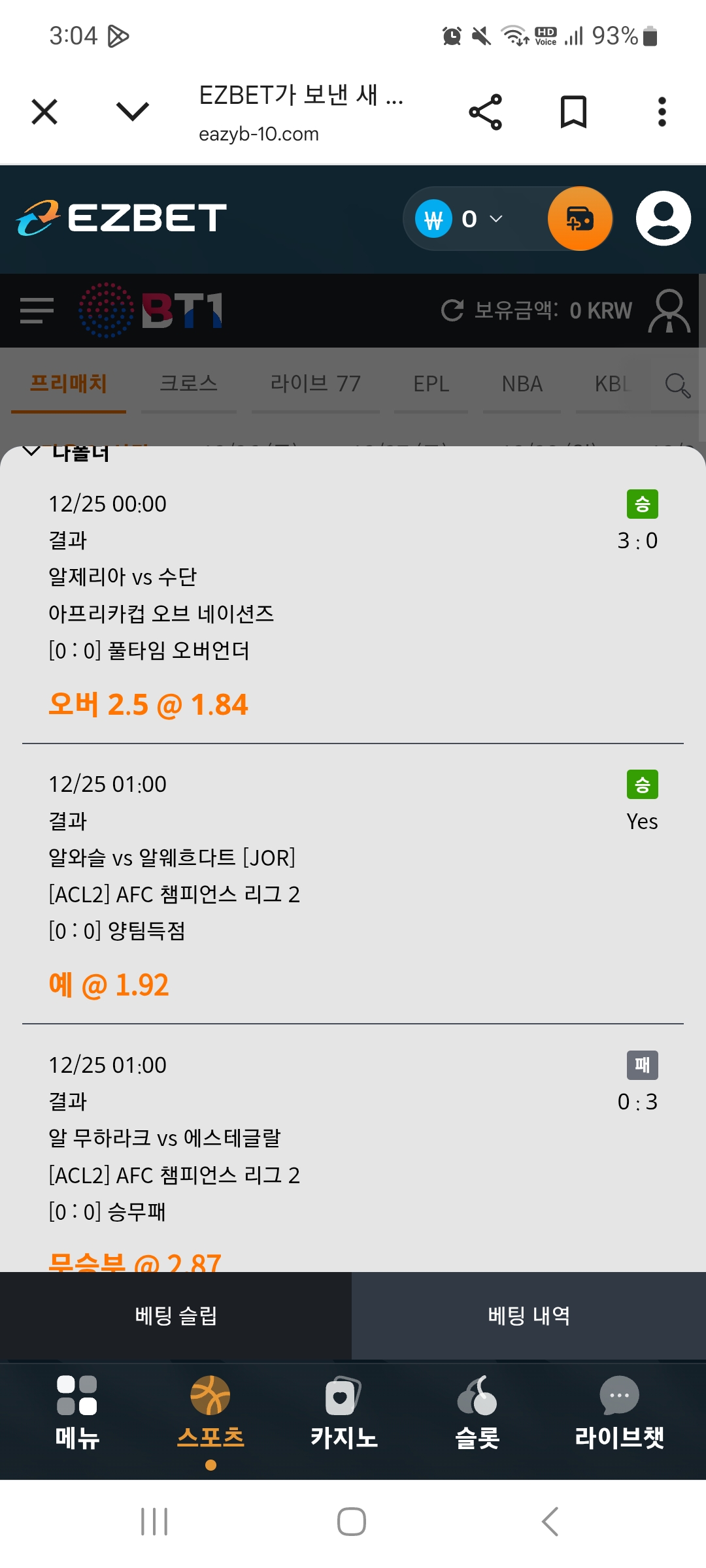Open 라이브챗 support chat
Image resolution: width=706 pixels, height=1568 pixels.
619,1413
